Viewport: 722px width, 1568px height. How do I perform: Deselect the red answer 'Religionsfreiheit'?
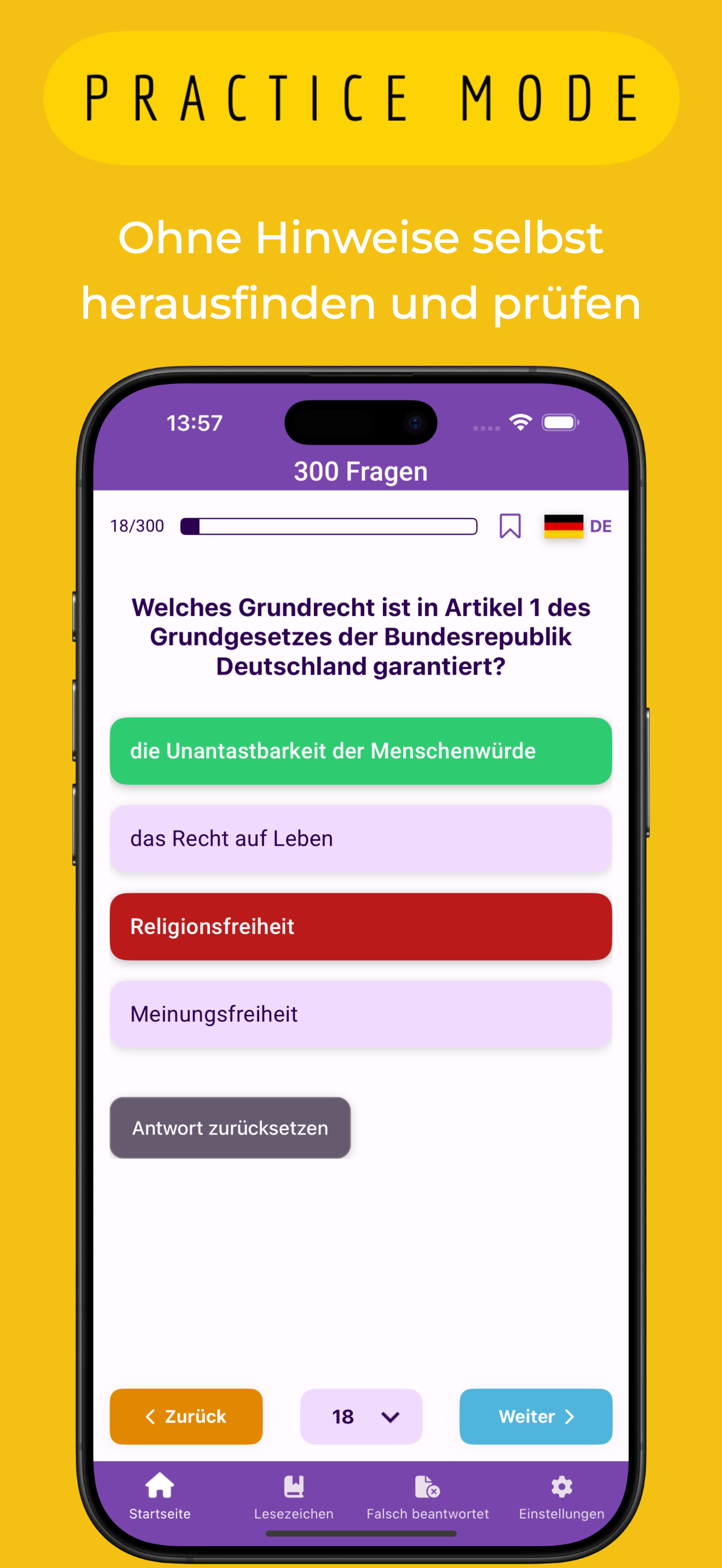tap(360, 926)
